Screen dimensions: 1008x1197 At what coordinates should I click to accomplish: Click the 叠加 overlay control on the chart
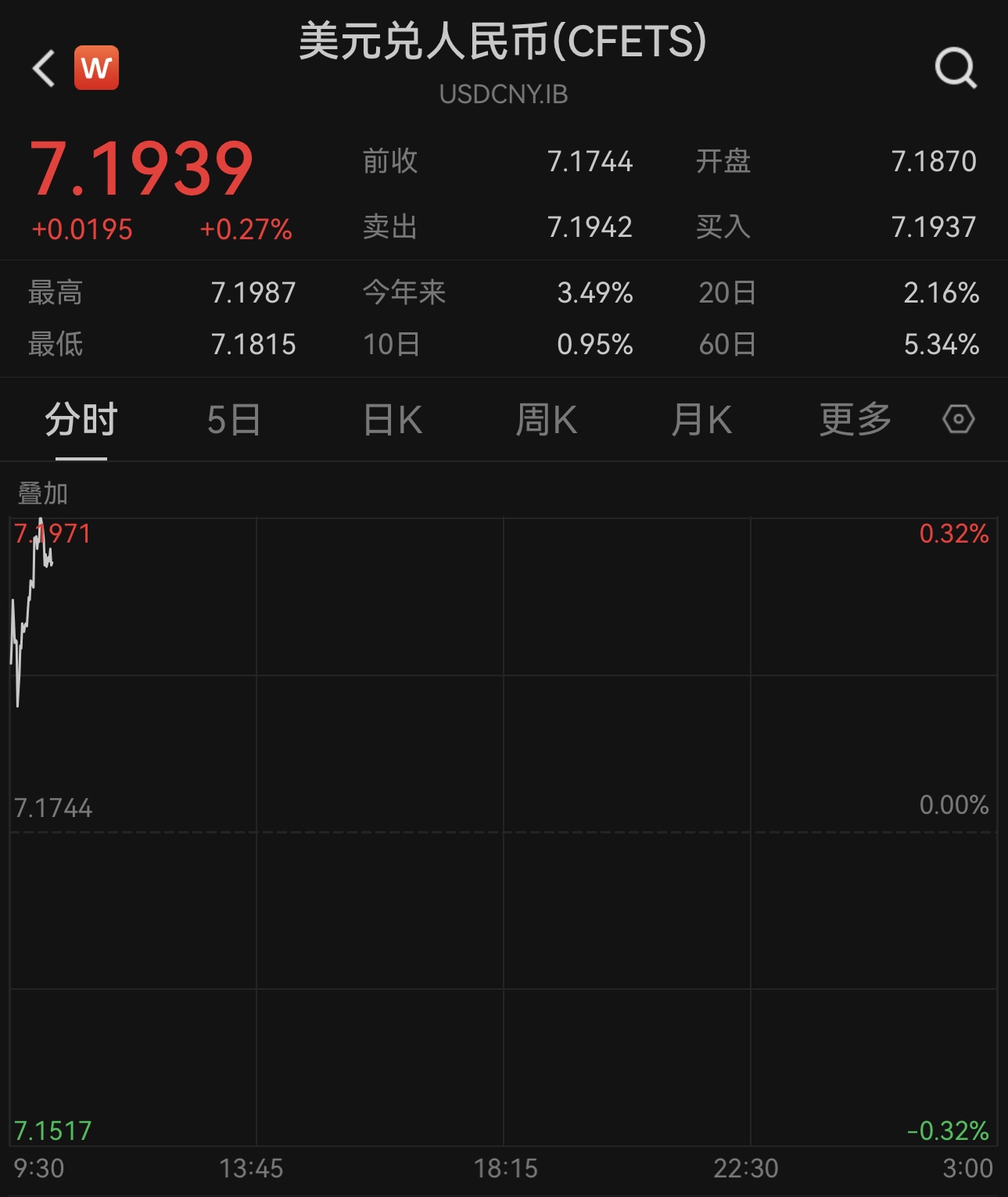pos(43,493)
